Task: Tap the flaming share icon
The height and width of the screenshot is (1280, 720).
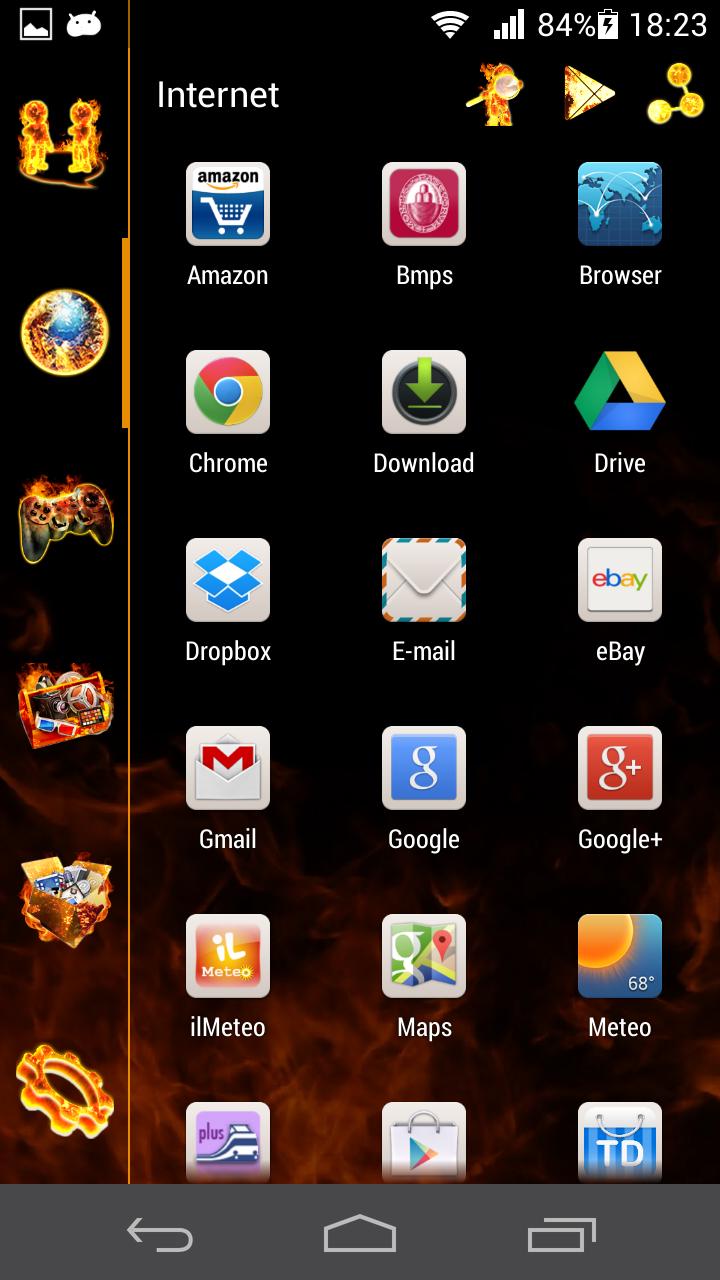Action: 675,95
